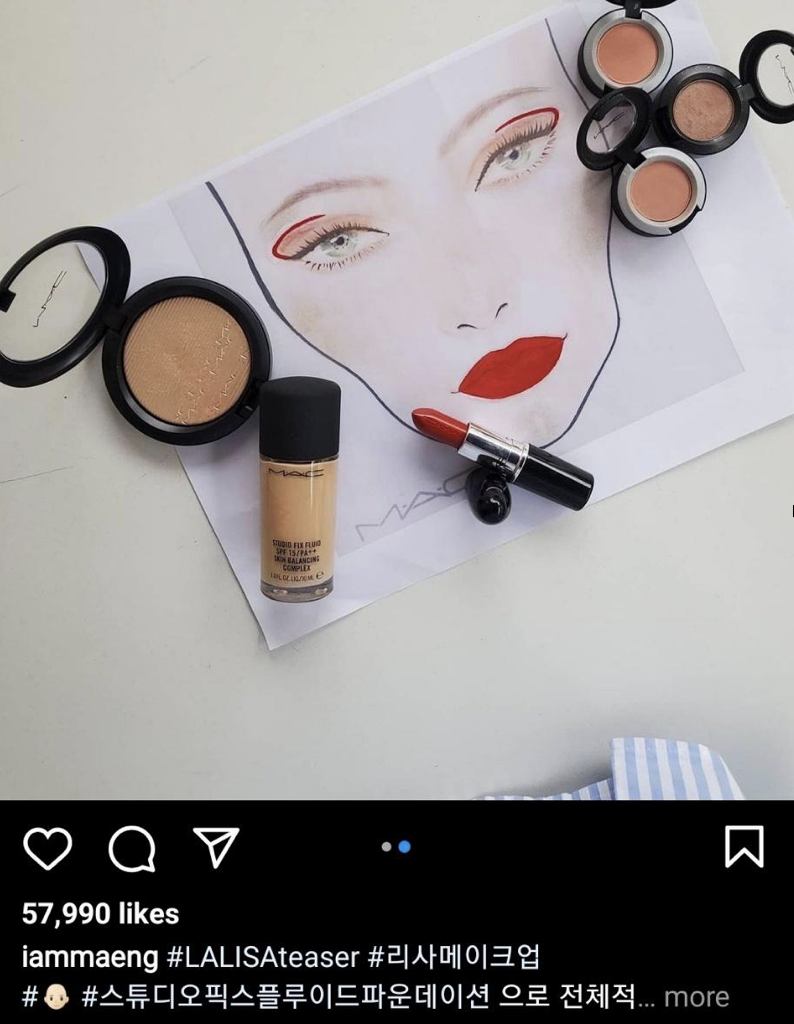Expand the caption with more

696,997
